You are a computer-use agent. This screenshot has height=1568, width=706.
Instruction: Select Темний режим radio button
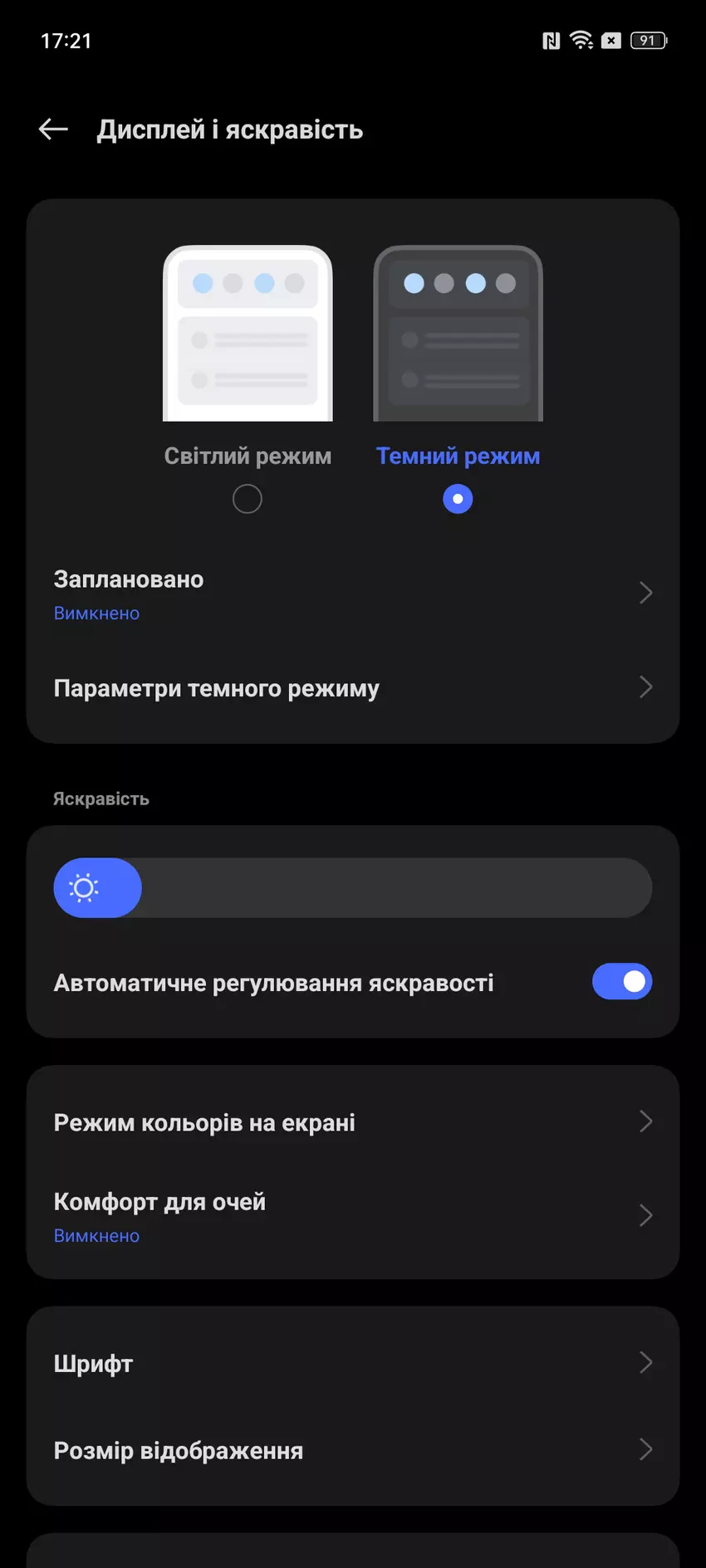[x=458, y=499]
